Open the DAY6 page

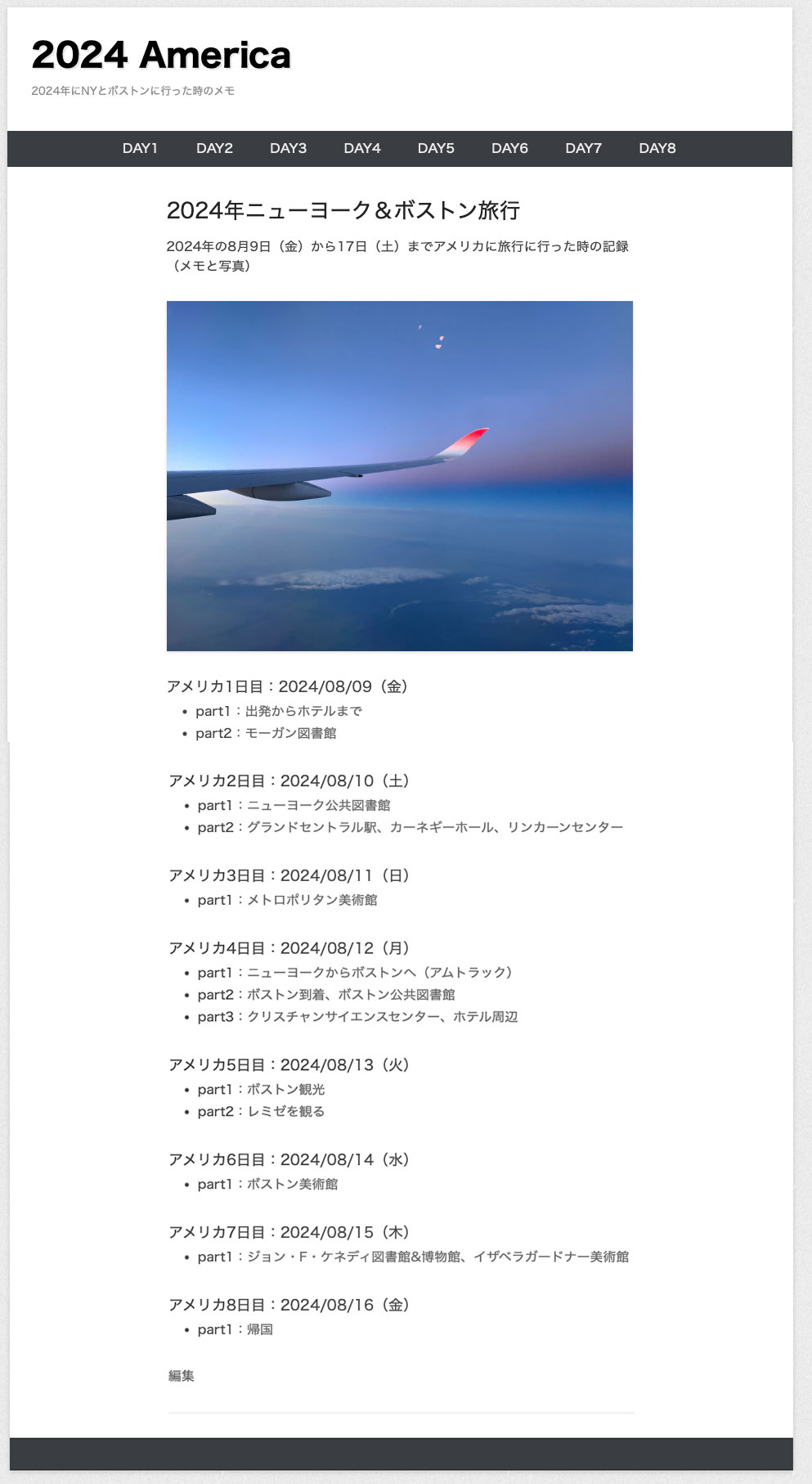click(x=509, y=148)
